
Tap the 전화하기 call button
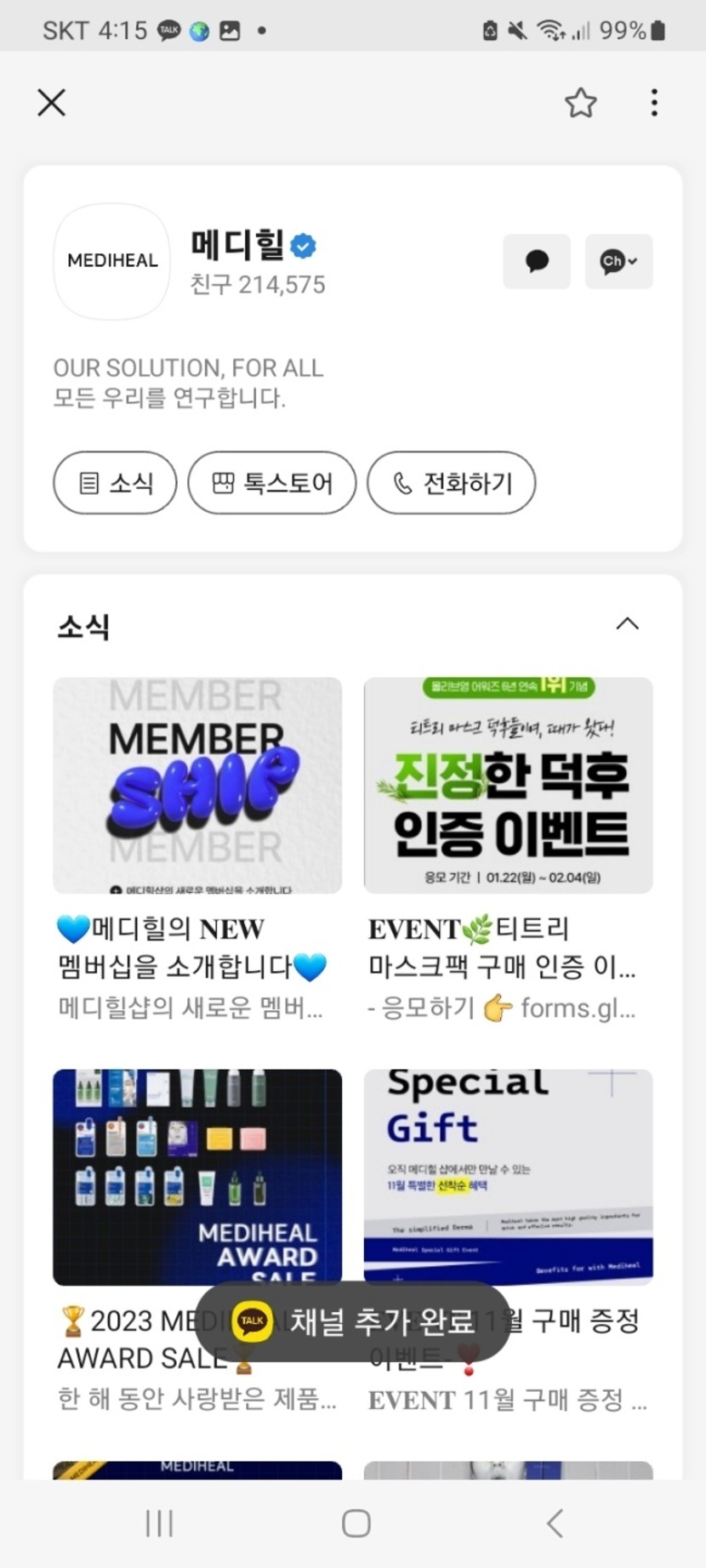coord(451,483)
